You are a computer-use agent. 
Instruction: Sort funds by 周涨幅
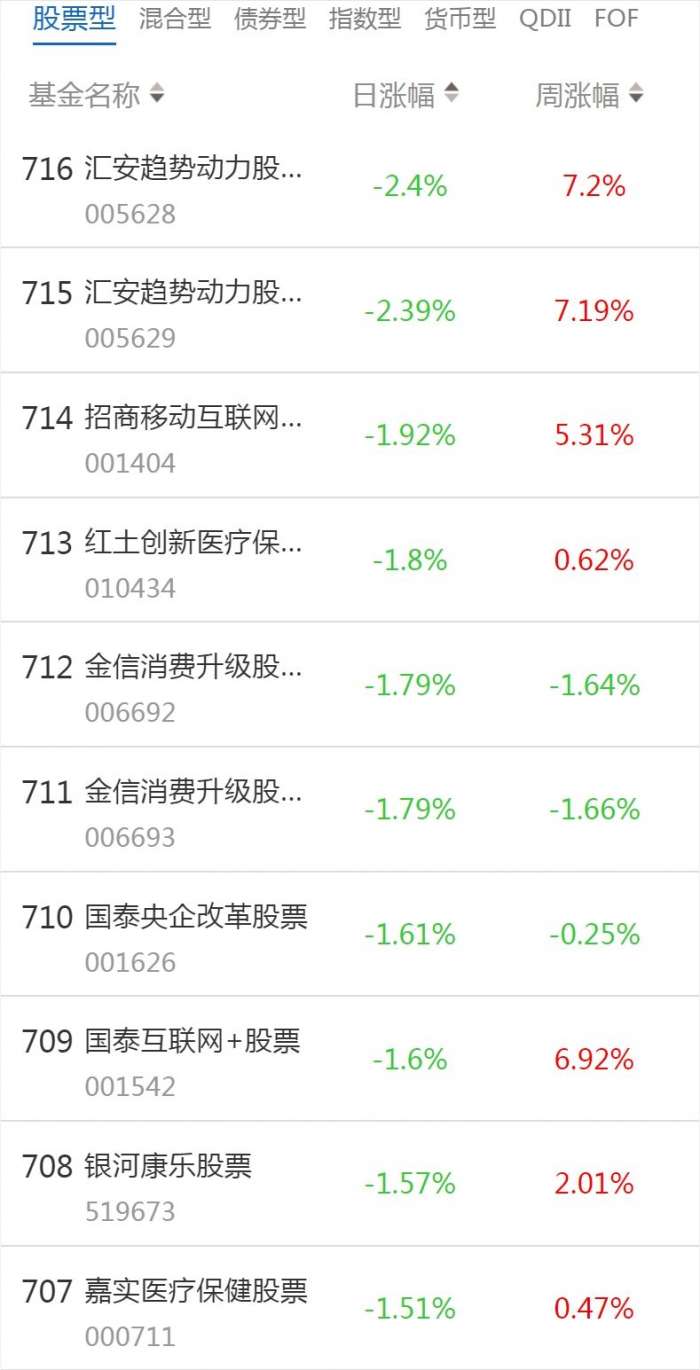[x=590, y=95]
